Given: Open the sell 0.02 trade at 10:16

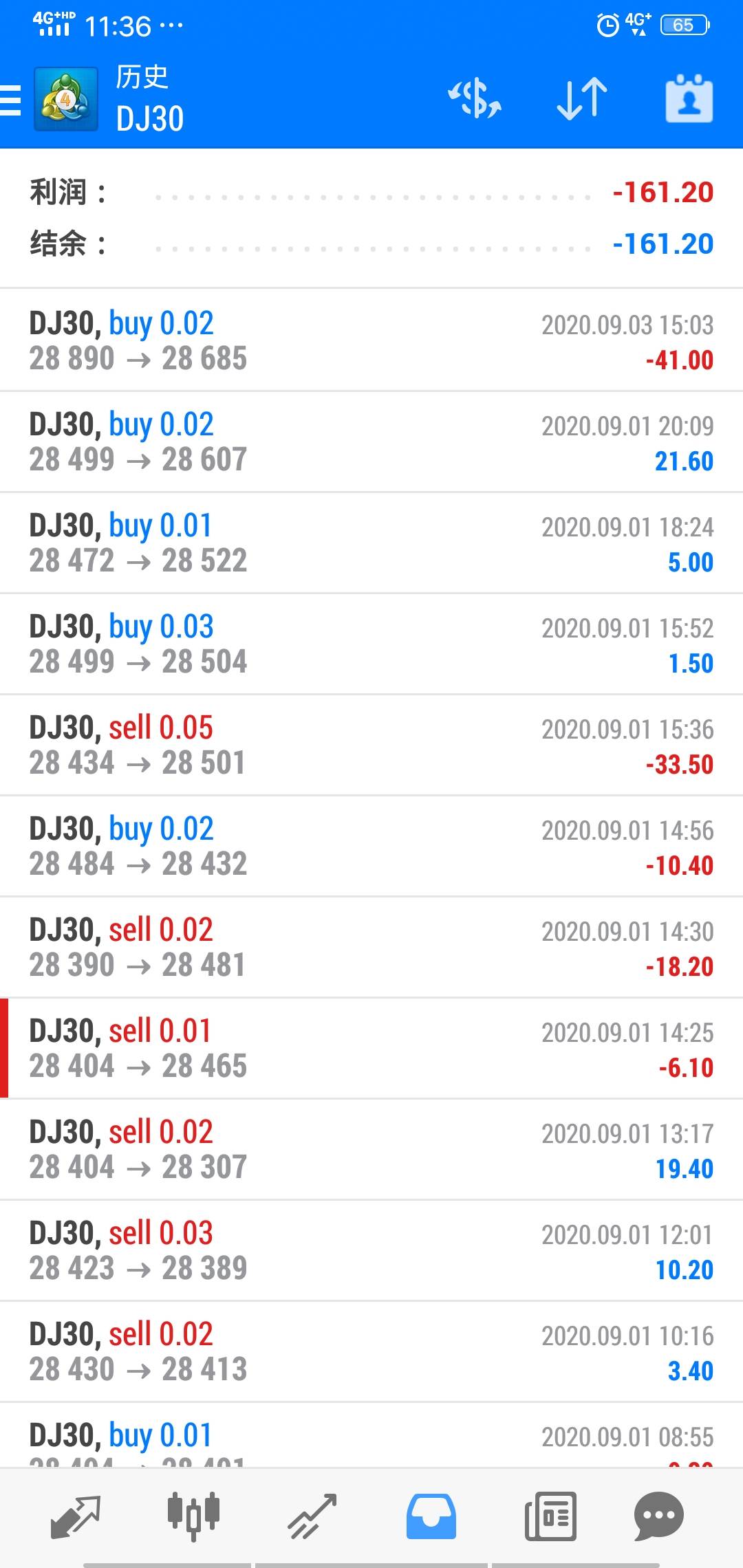Looking at the screenshot, I should tap(371, 1351).
